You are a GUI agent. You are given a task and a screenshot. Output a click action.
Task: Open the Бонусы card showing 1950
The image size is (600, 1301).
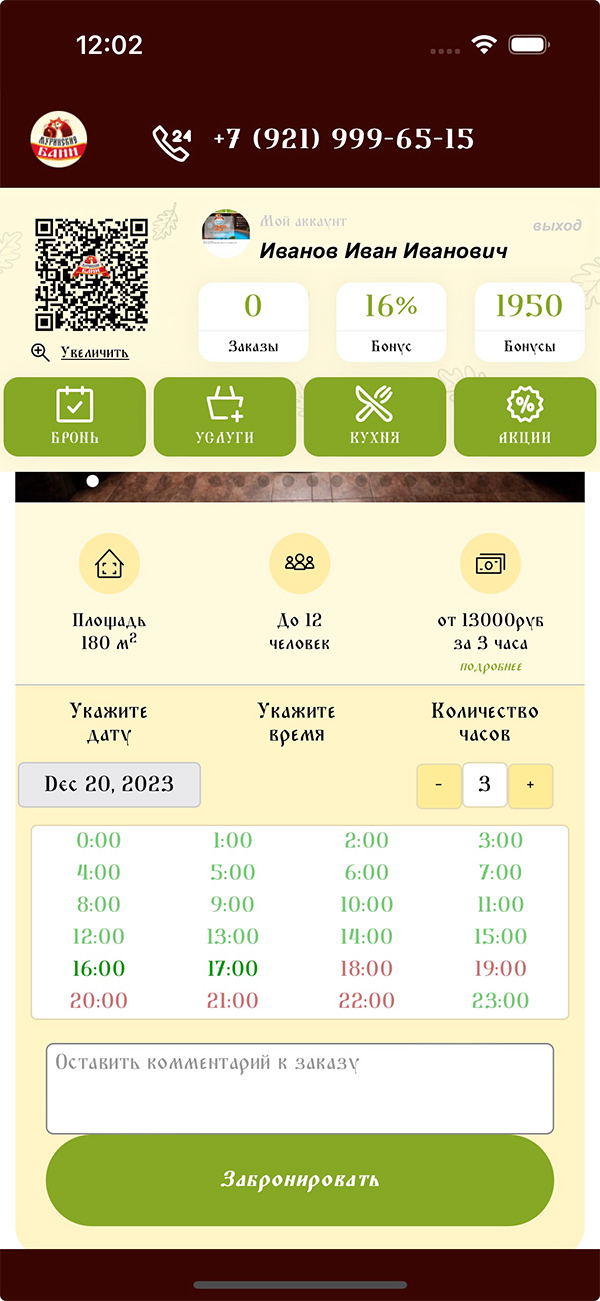tap(529, 322)
